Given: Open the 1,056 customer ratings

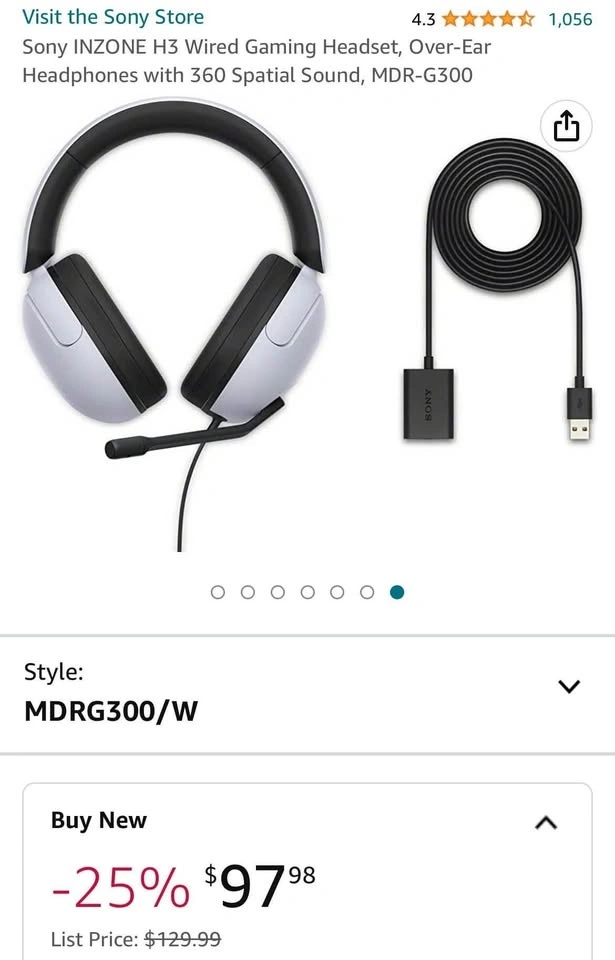Looking at the screenshot, I should [570, 18].
